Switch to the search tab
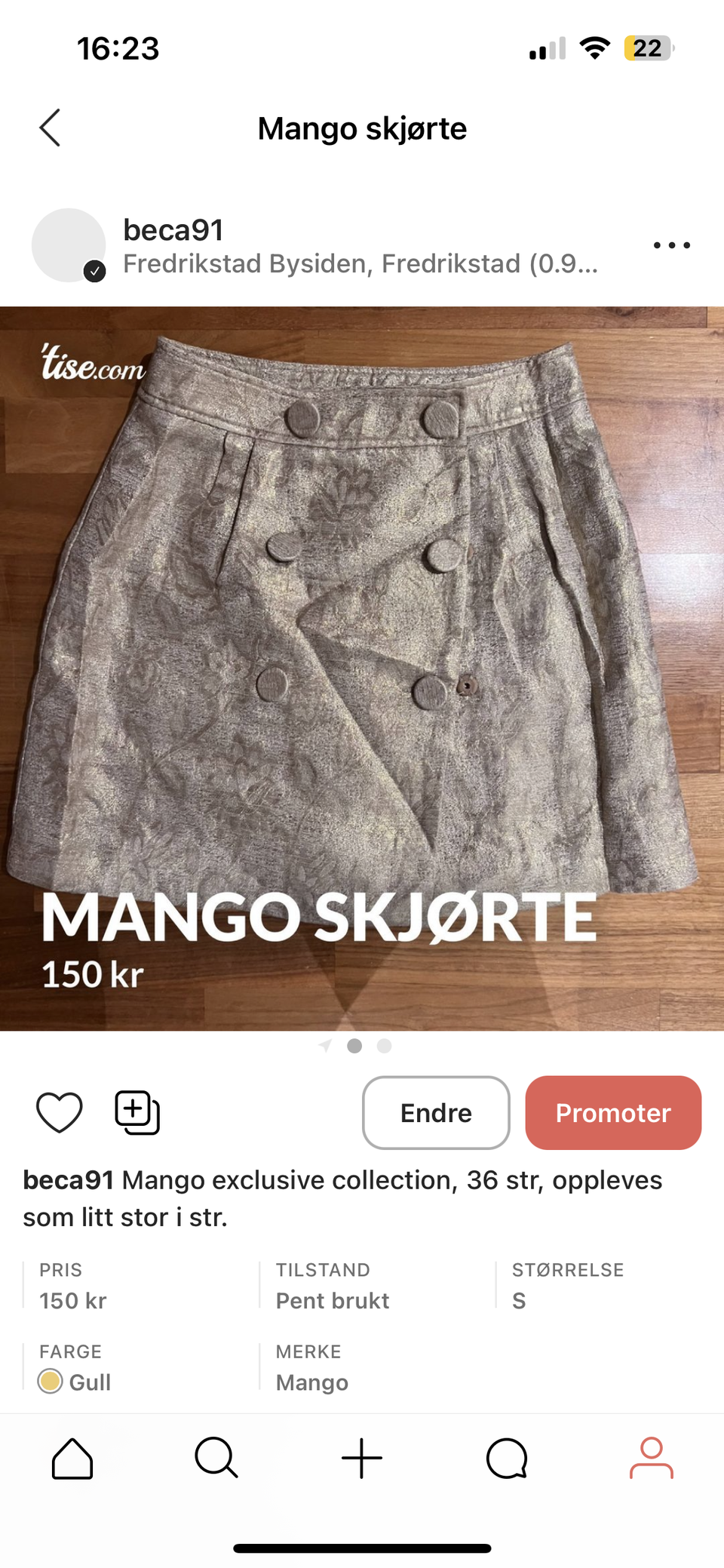The width and height of the screenshot is (724, 1568). coord(216,1458)
